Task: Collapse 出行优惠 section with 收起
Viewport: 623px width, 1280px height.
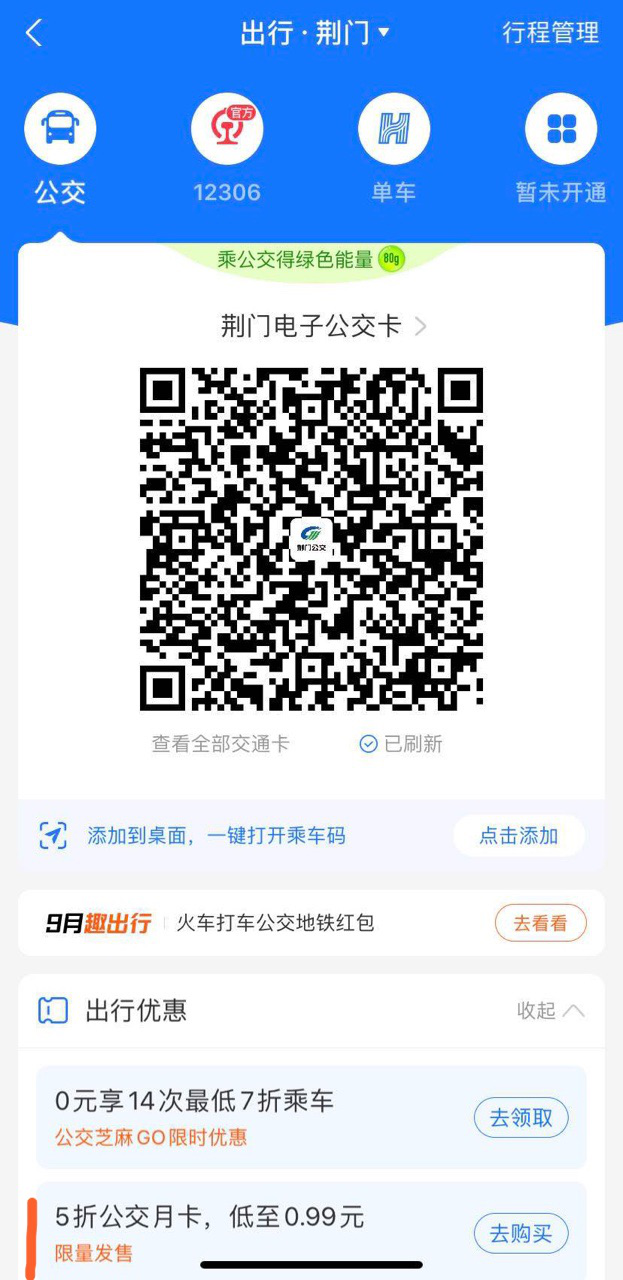Action: [550, 1010]
